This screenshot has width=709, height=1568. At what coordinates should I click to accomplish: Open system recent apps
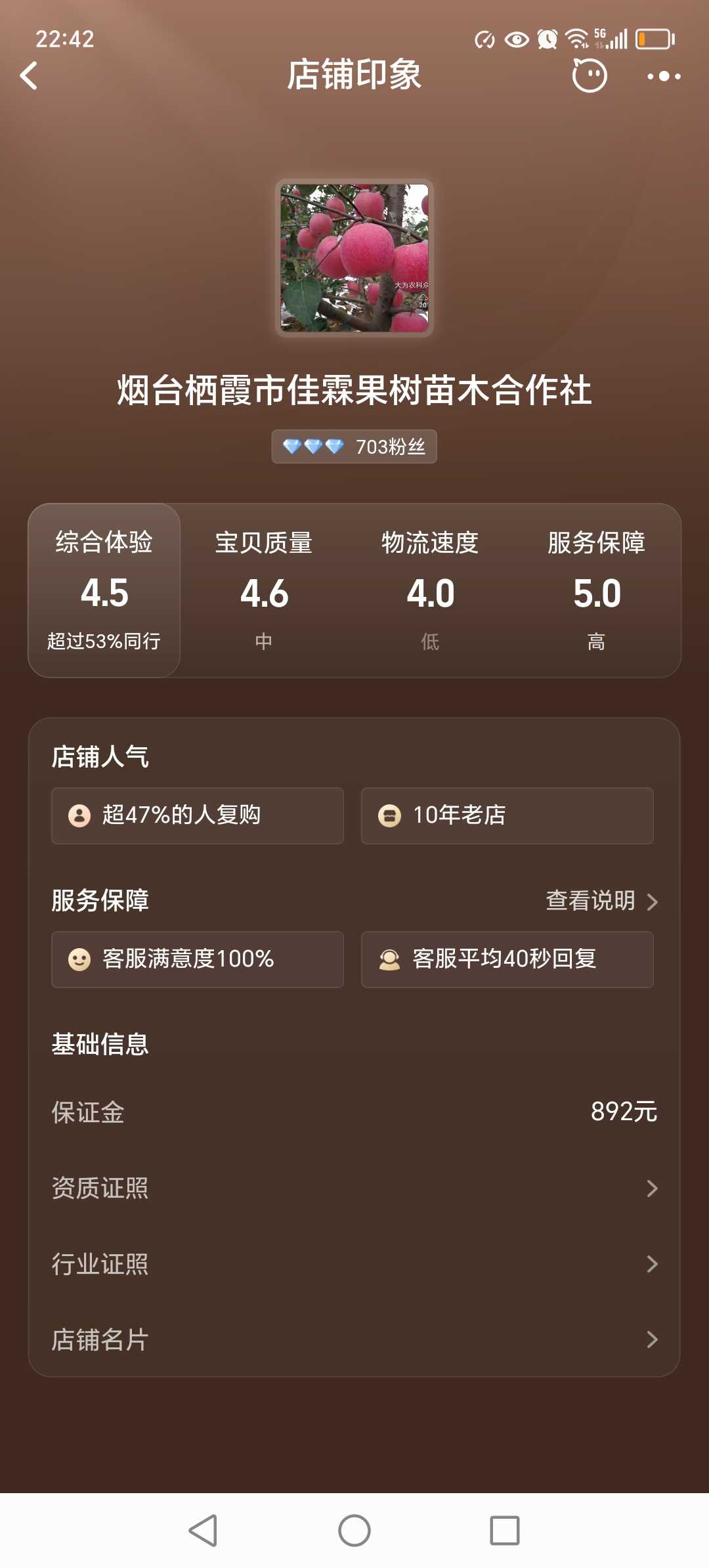click(505, 1531)
